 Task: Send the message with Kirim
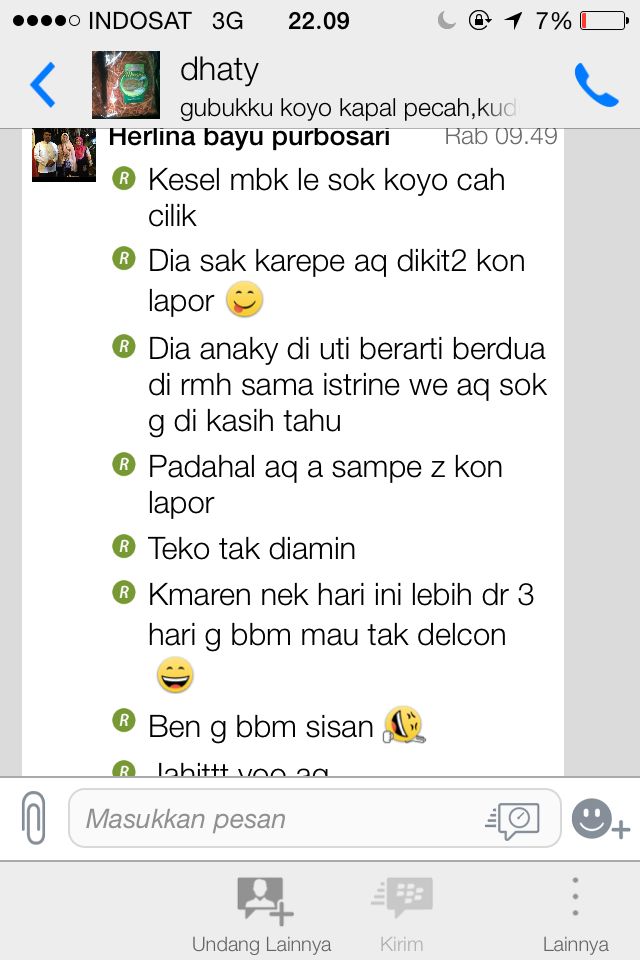(x=401, y=914)
